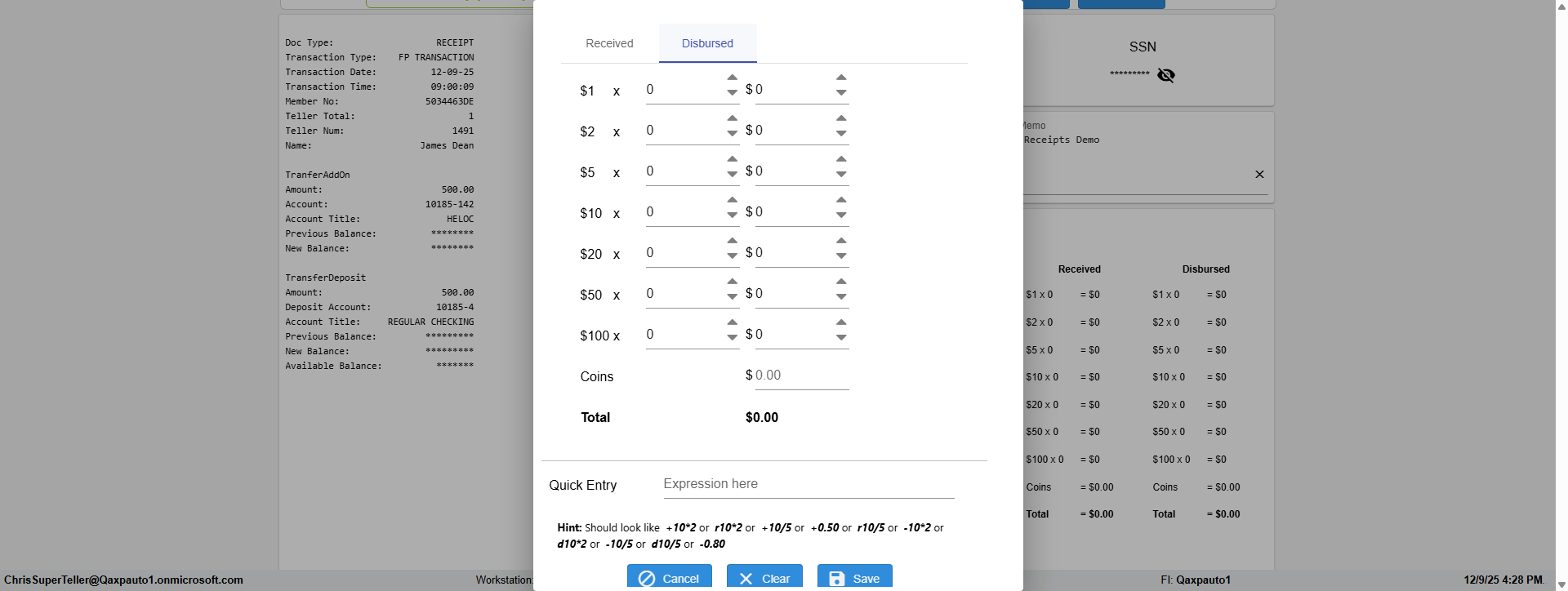Focus the Quick Entry expression field
This screenshot has height=591, width=1568.
(x=808, y=484)
